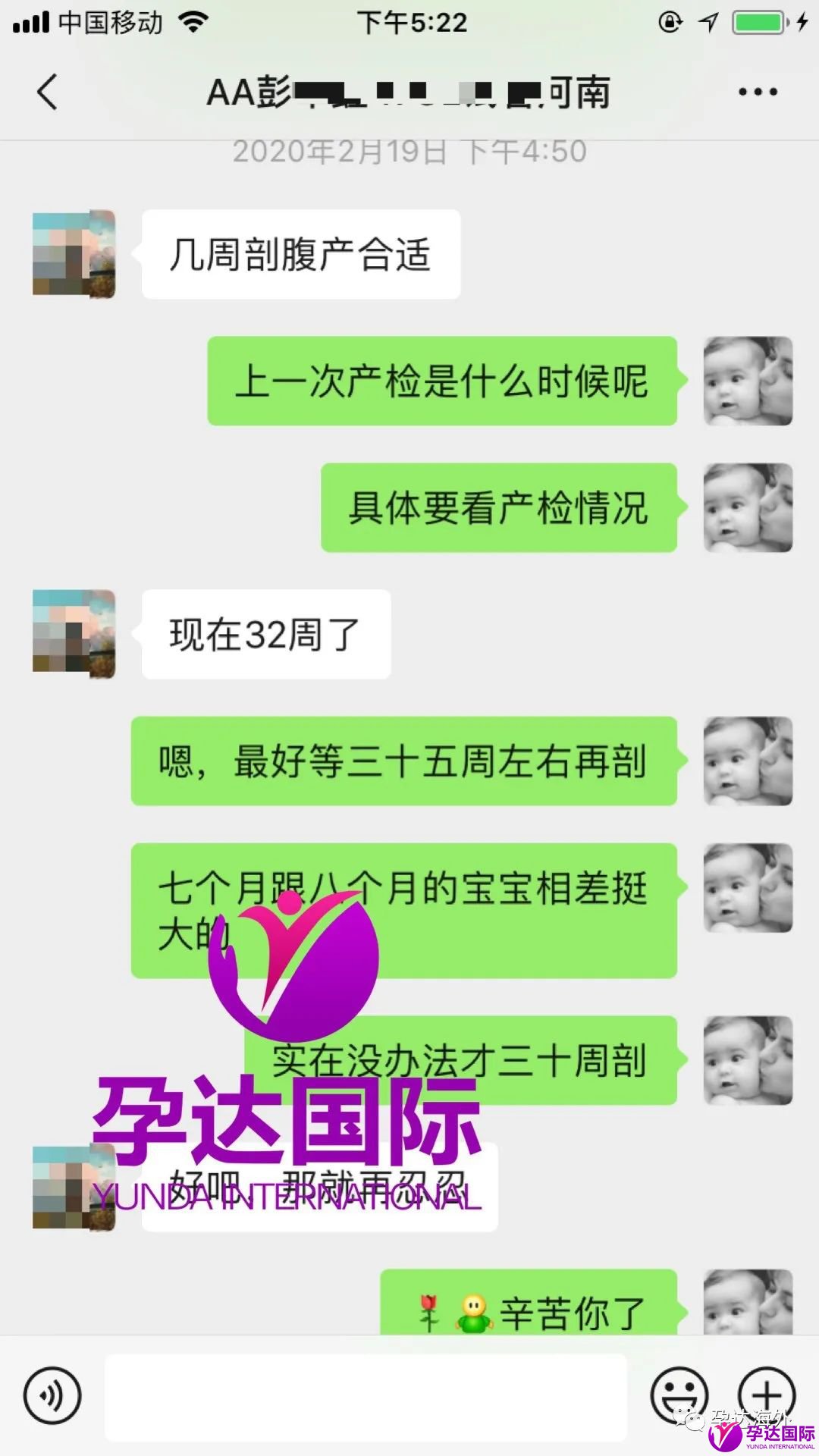Open the plus attachments menu
The height and width of the screenshot is (1456, 819).
[x=767, y=1395]
